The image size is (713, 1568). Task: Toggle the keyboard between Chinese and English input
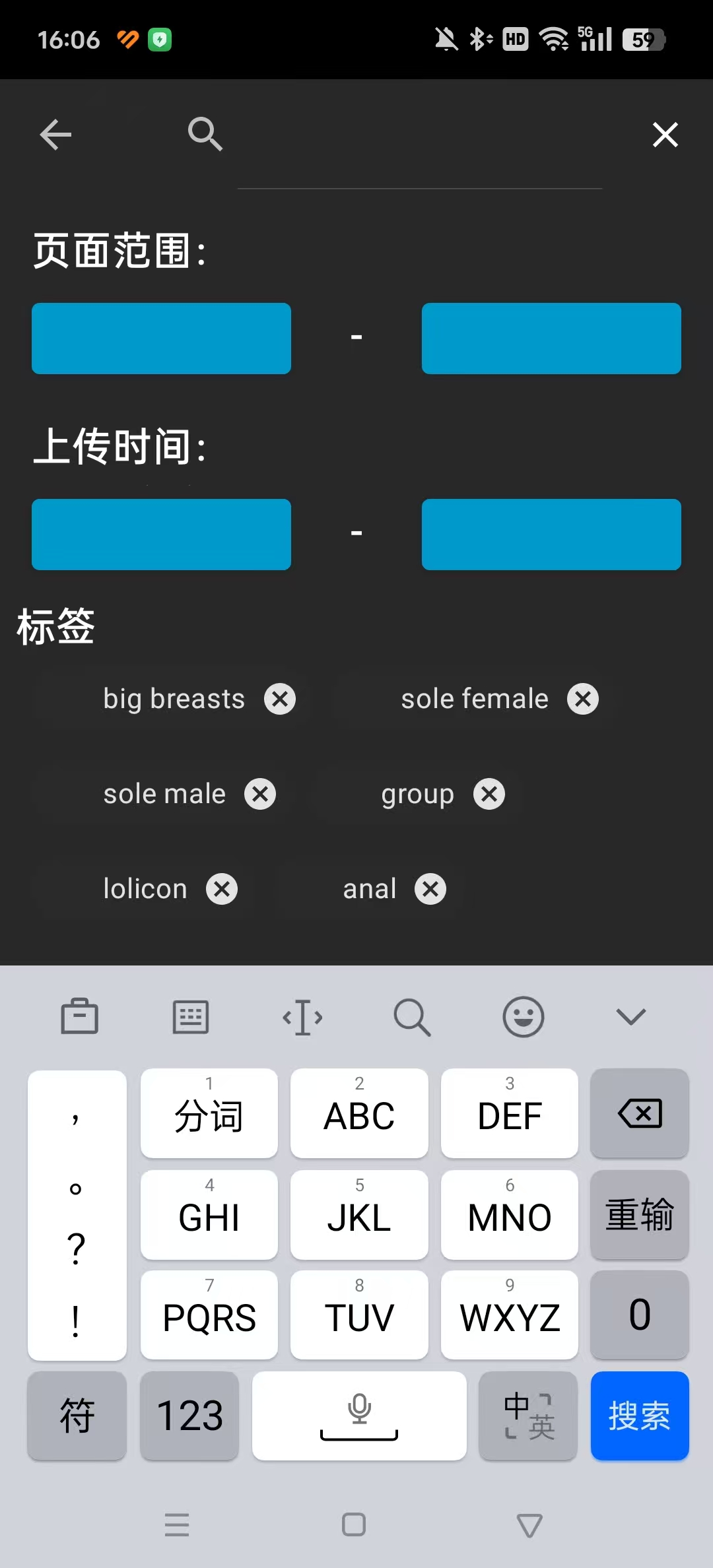pyautogui.click(x=528, y=1416)
